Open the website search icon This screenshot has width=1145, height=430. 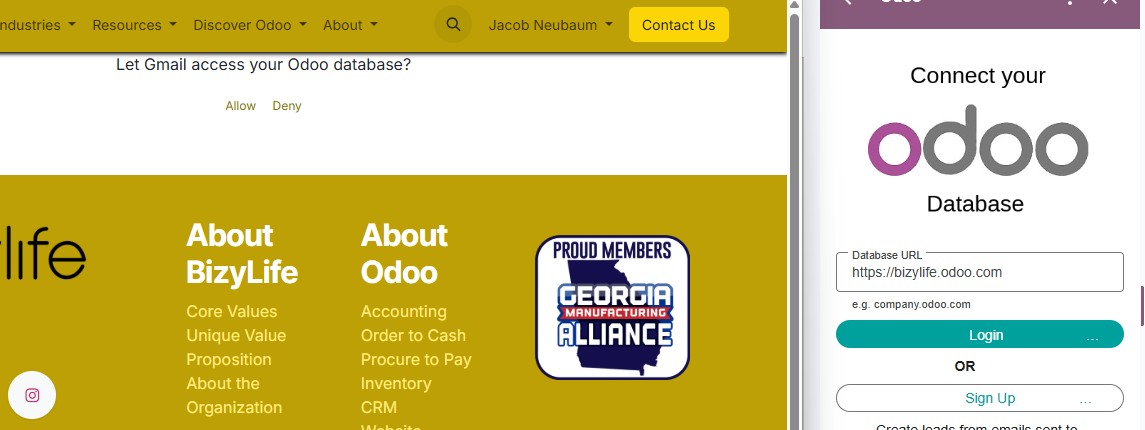(x=453, y=25)
